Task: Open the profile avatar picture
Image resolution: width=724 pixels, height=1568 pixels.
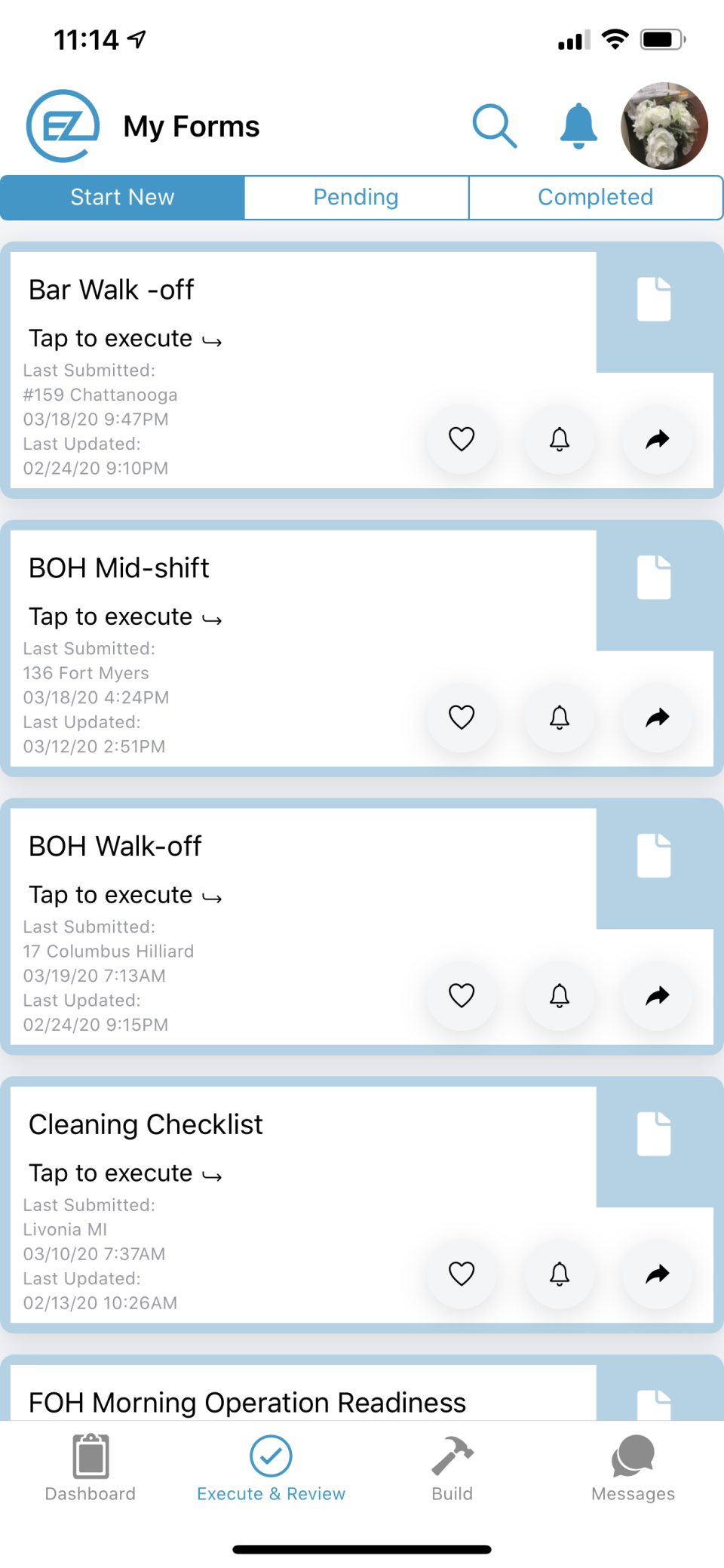Action: [x=664, y=126]
